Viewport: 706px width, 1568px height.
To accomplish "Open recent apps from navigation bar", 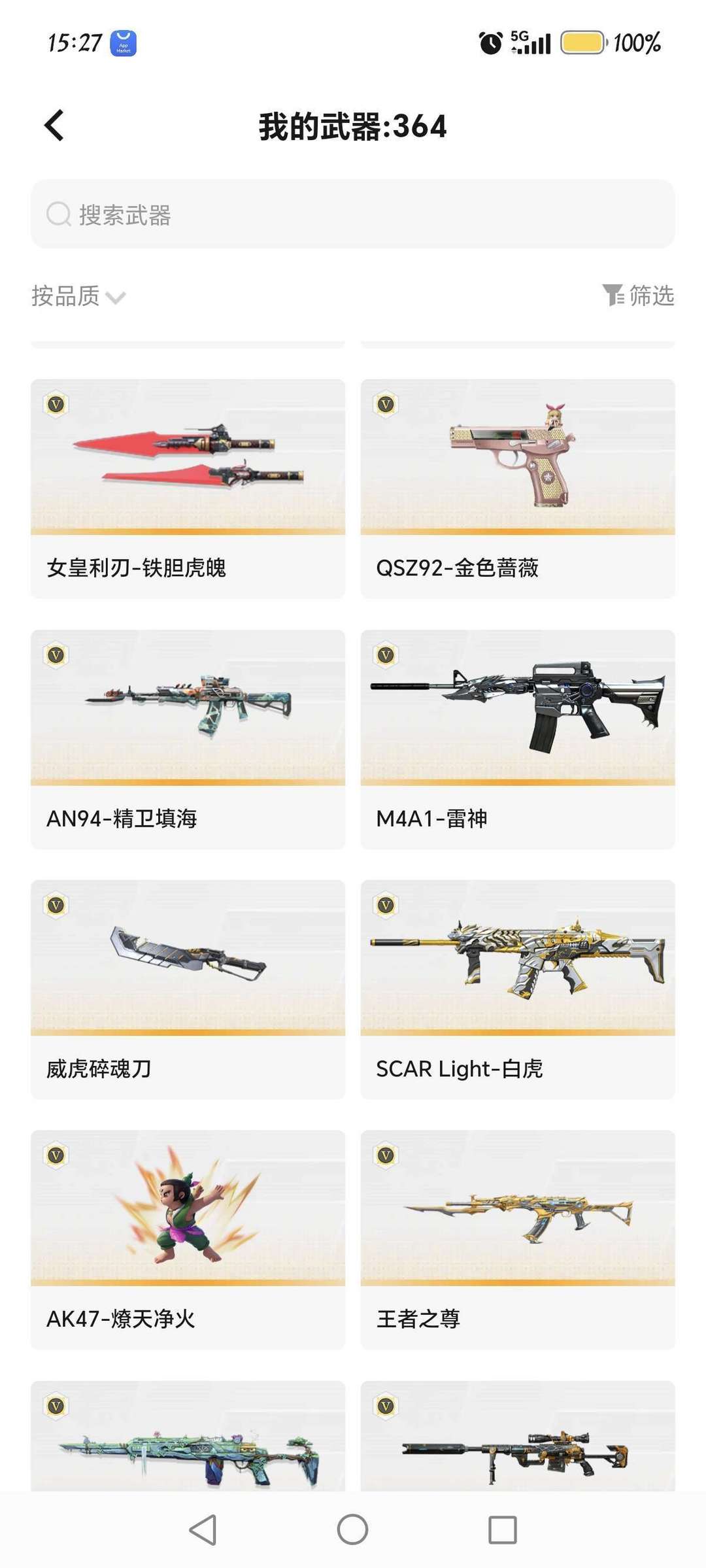I will pyautogui.click(x=503, y=1529).
